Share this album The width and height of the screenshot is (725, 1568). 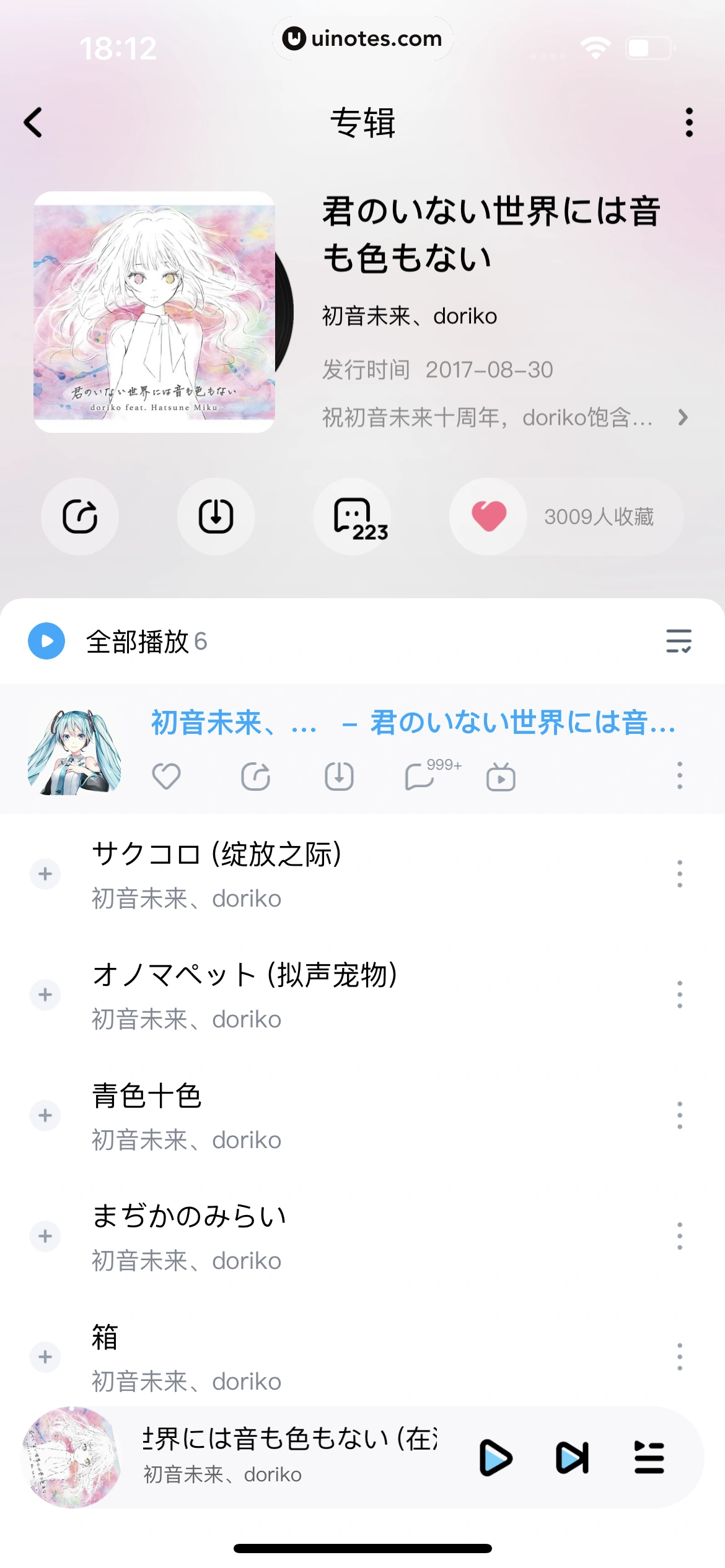click(80, 516)
